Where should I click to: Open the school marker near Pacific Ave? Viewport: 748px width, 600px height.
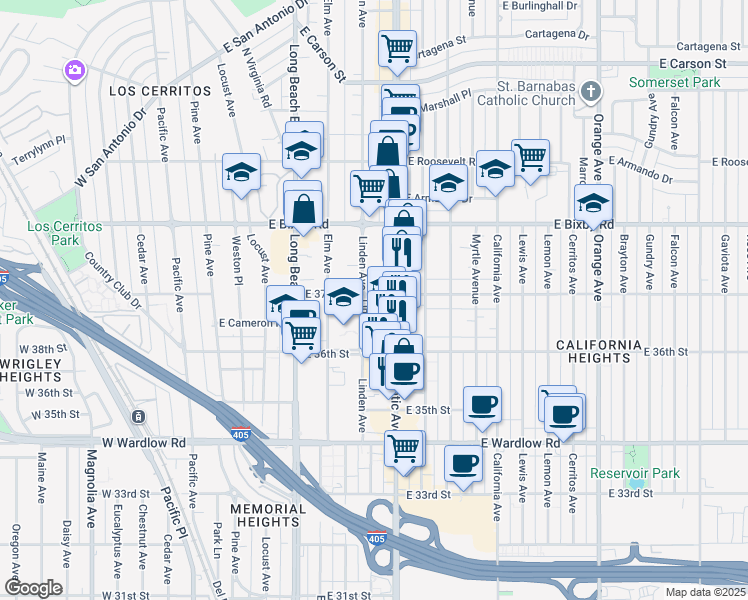[241, 172]
